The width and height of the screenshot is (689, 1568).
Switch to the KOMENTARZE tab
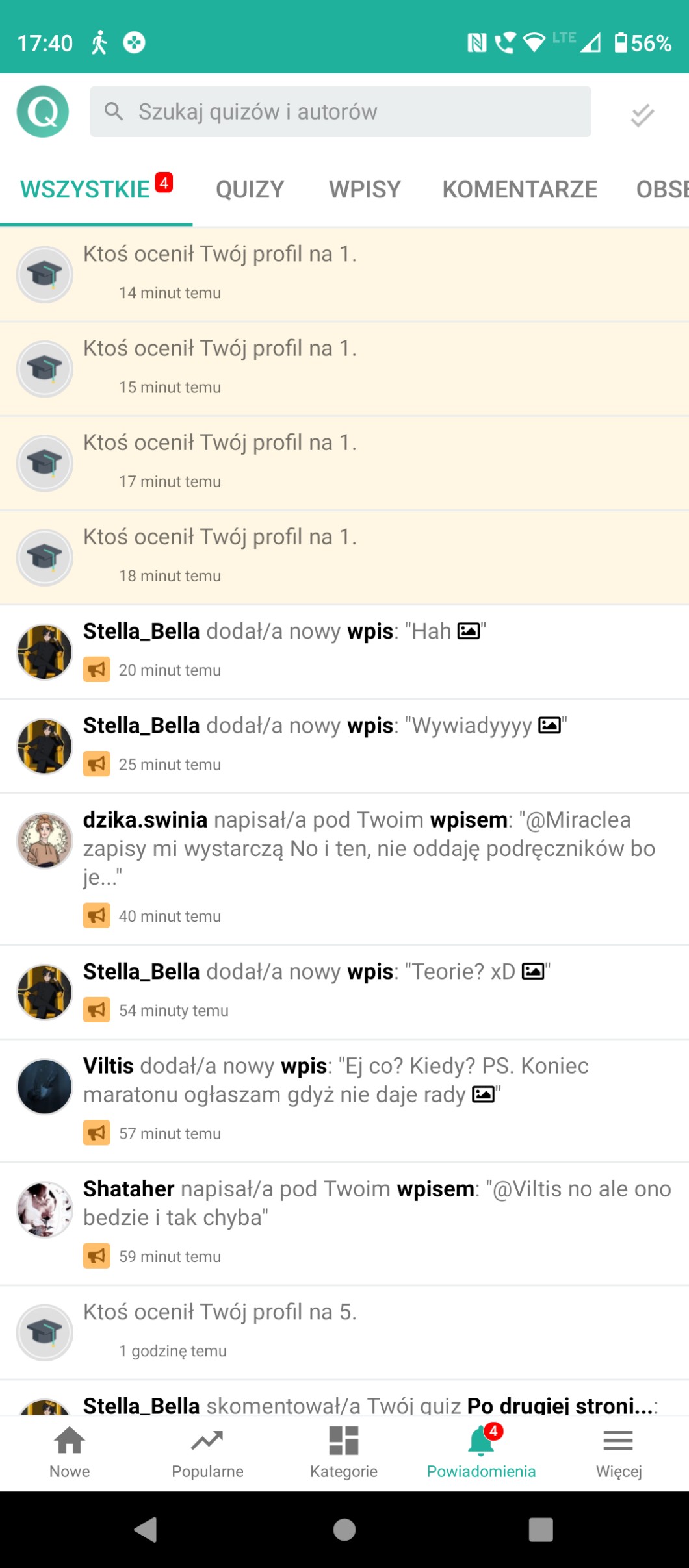click(x=519, y=190)
